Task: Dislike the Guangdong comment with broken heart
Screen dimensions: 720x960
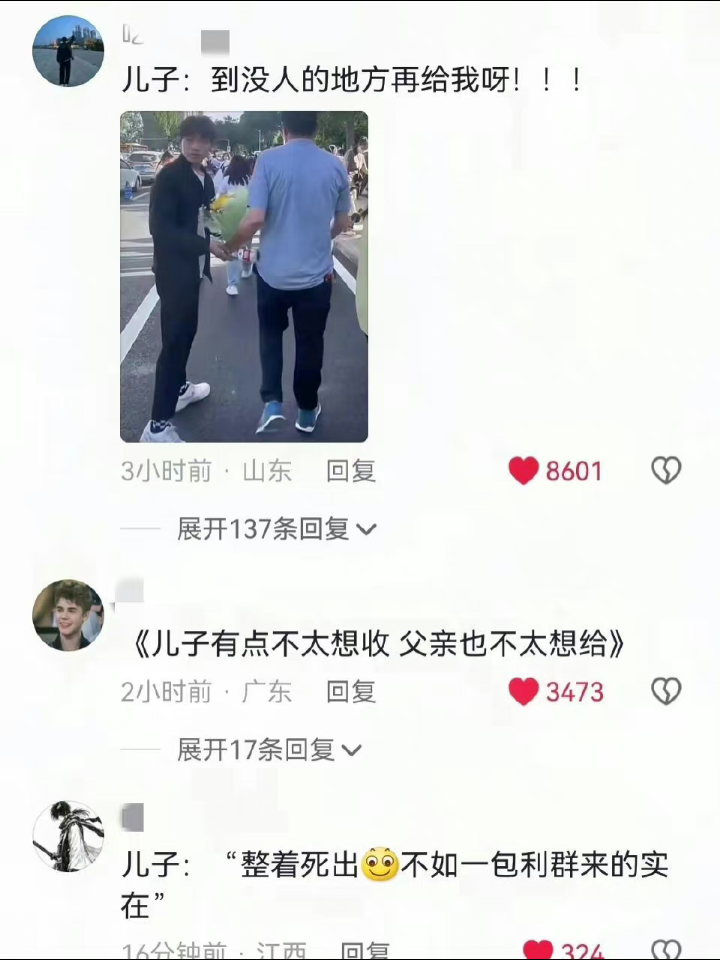Action: pos(666,691)
